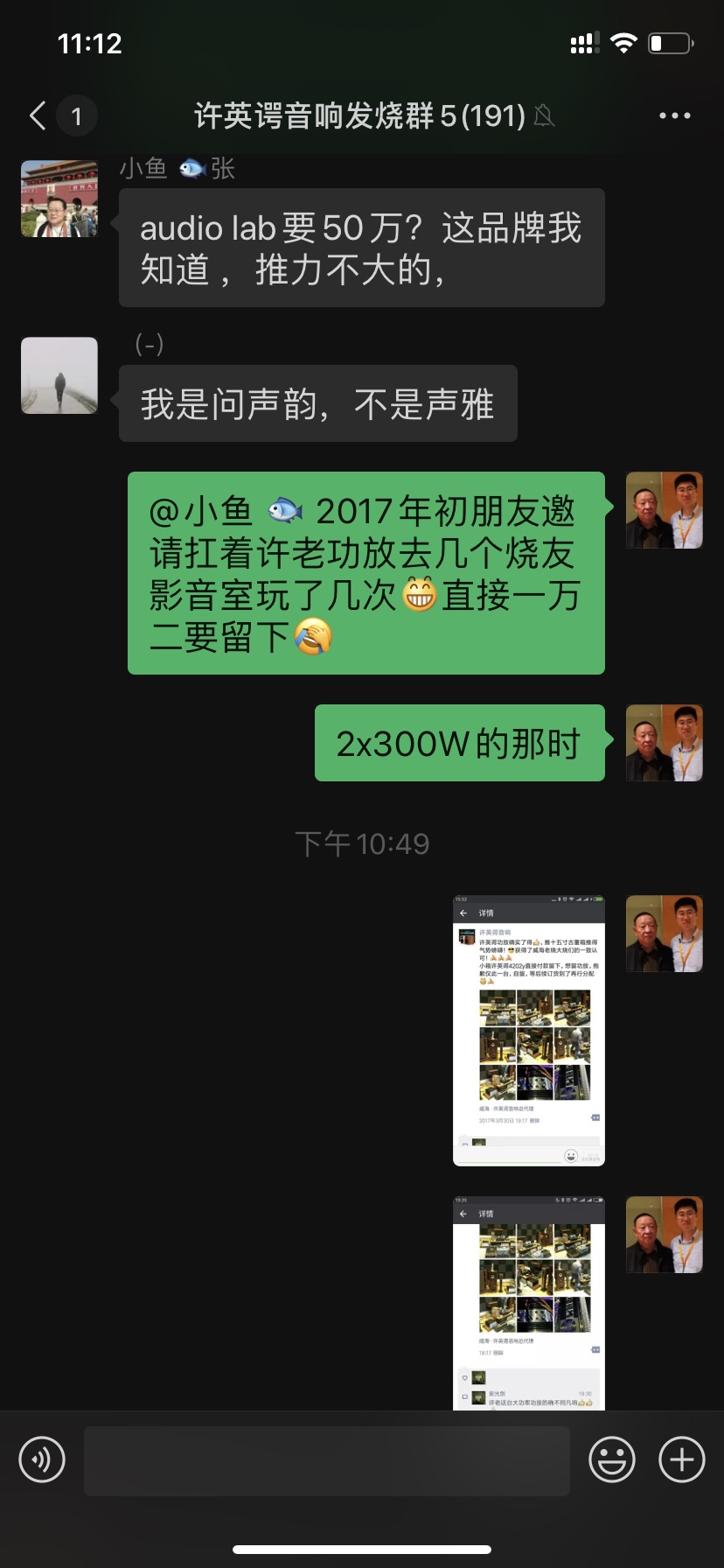Open own avatar beside 2x300W message
724x1568 pixels.
(x=665, y=743)
